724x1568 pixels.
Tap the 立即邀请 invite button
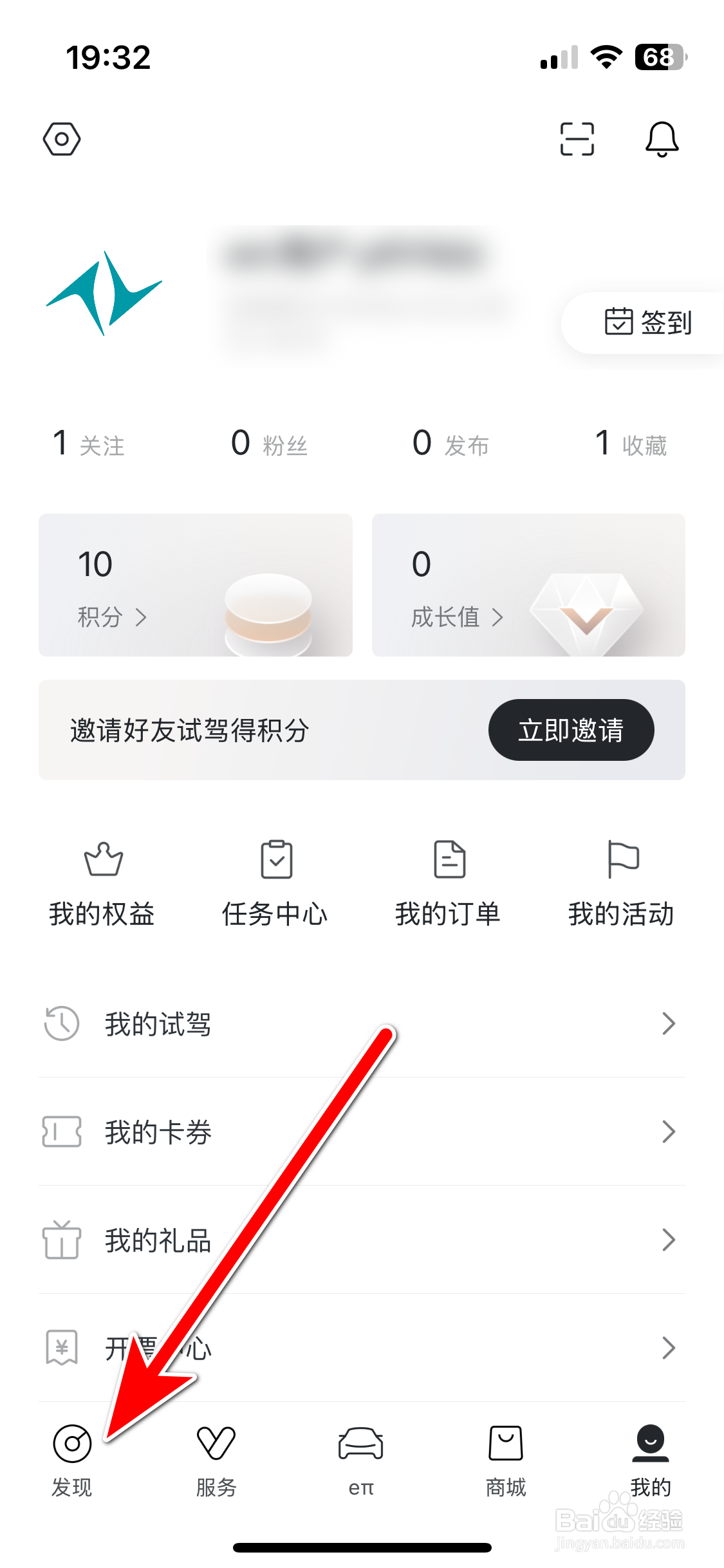coord(571,730)
